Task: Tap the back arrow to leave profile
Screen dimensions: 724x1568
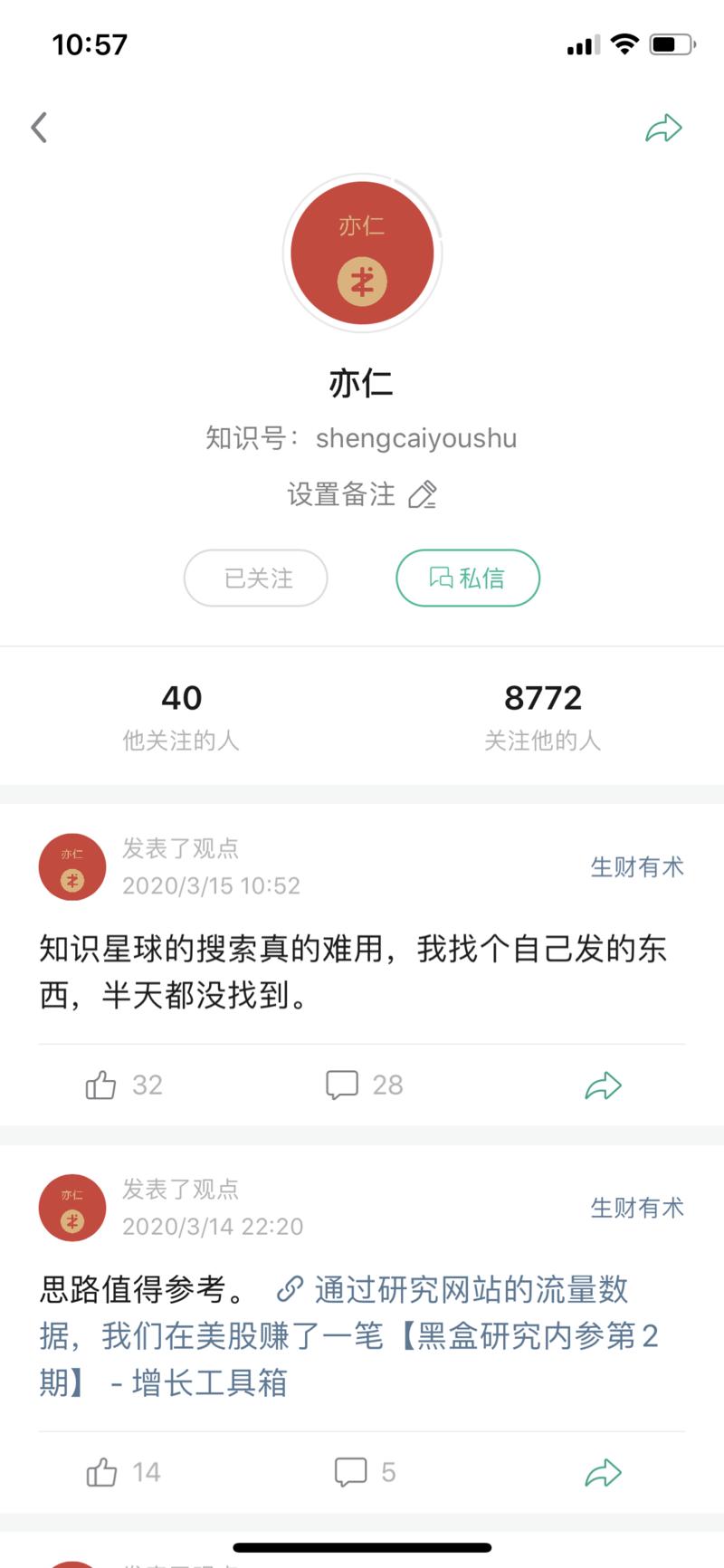Action: point(38,127)
